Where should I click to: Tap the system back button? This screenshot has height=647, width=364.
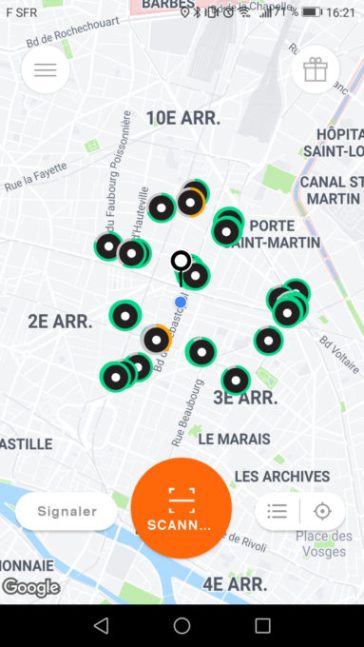tap(101, 626)
